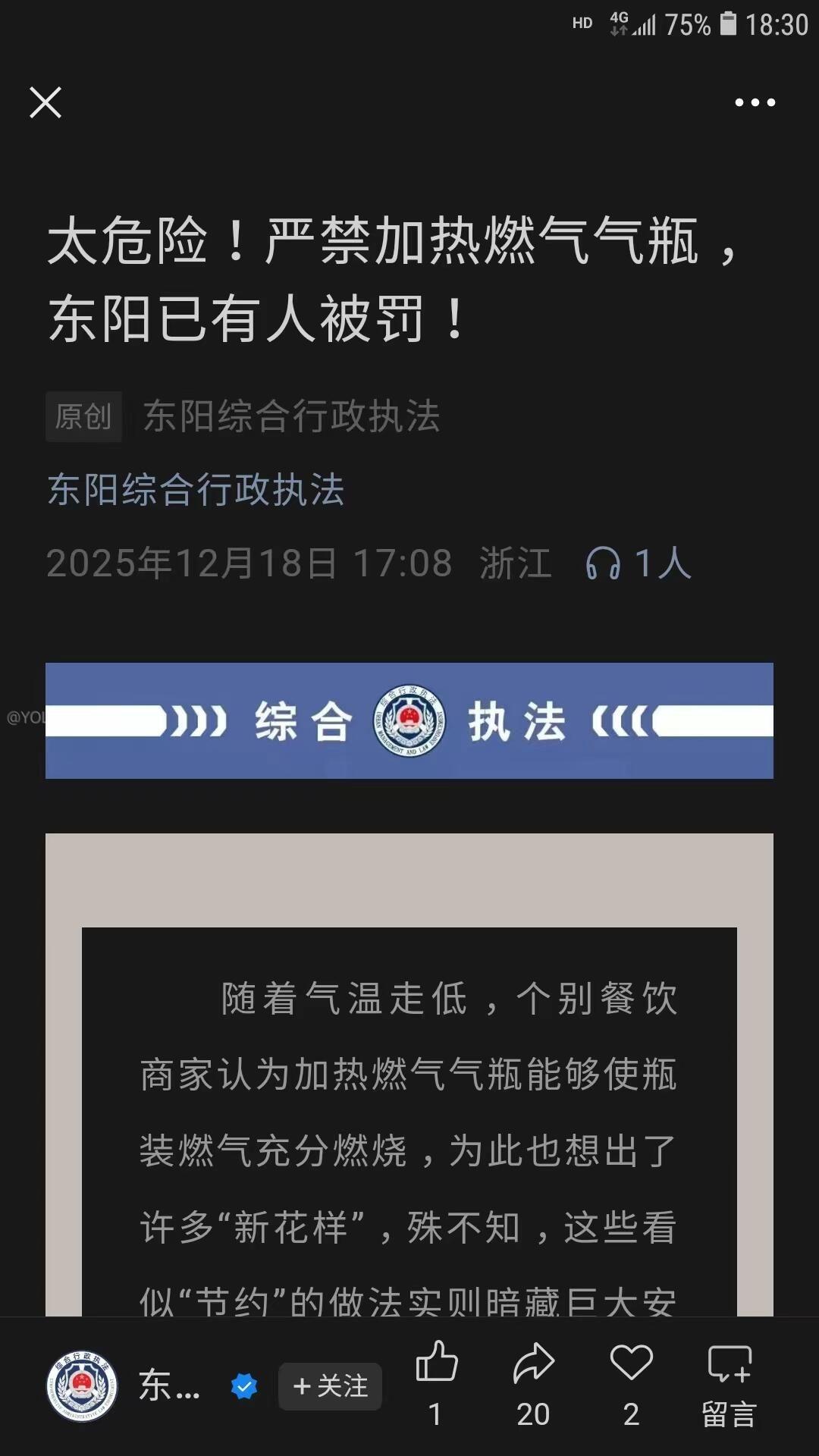This screenshot has width=819, height=1456.
Task: Listen to the article via headphone icon
Action: (604, 563)
